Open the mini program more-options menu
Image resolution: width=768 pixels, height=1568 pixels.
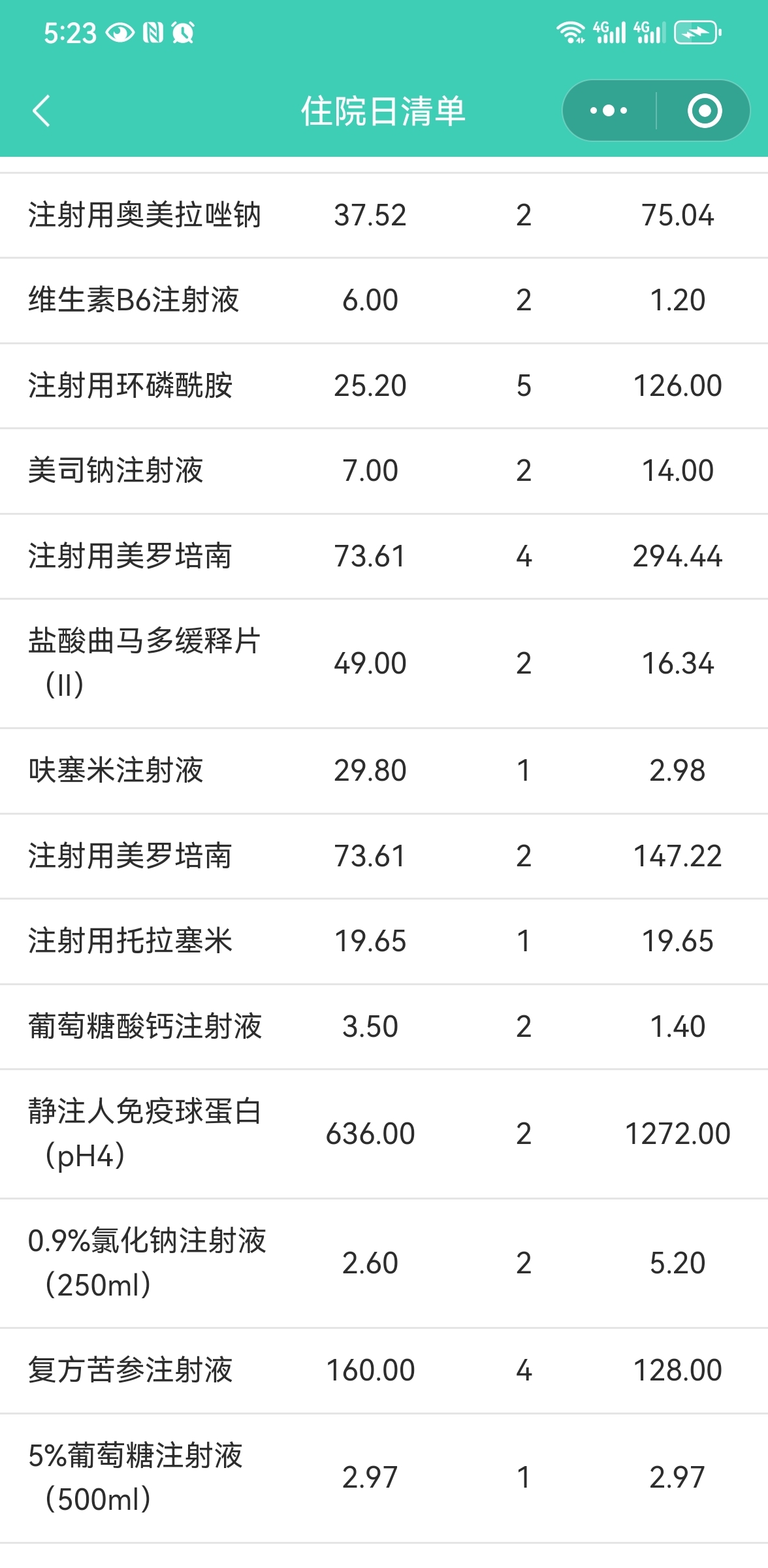pyautogui.click(x=609, y=110)
